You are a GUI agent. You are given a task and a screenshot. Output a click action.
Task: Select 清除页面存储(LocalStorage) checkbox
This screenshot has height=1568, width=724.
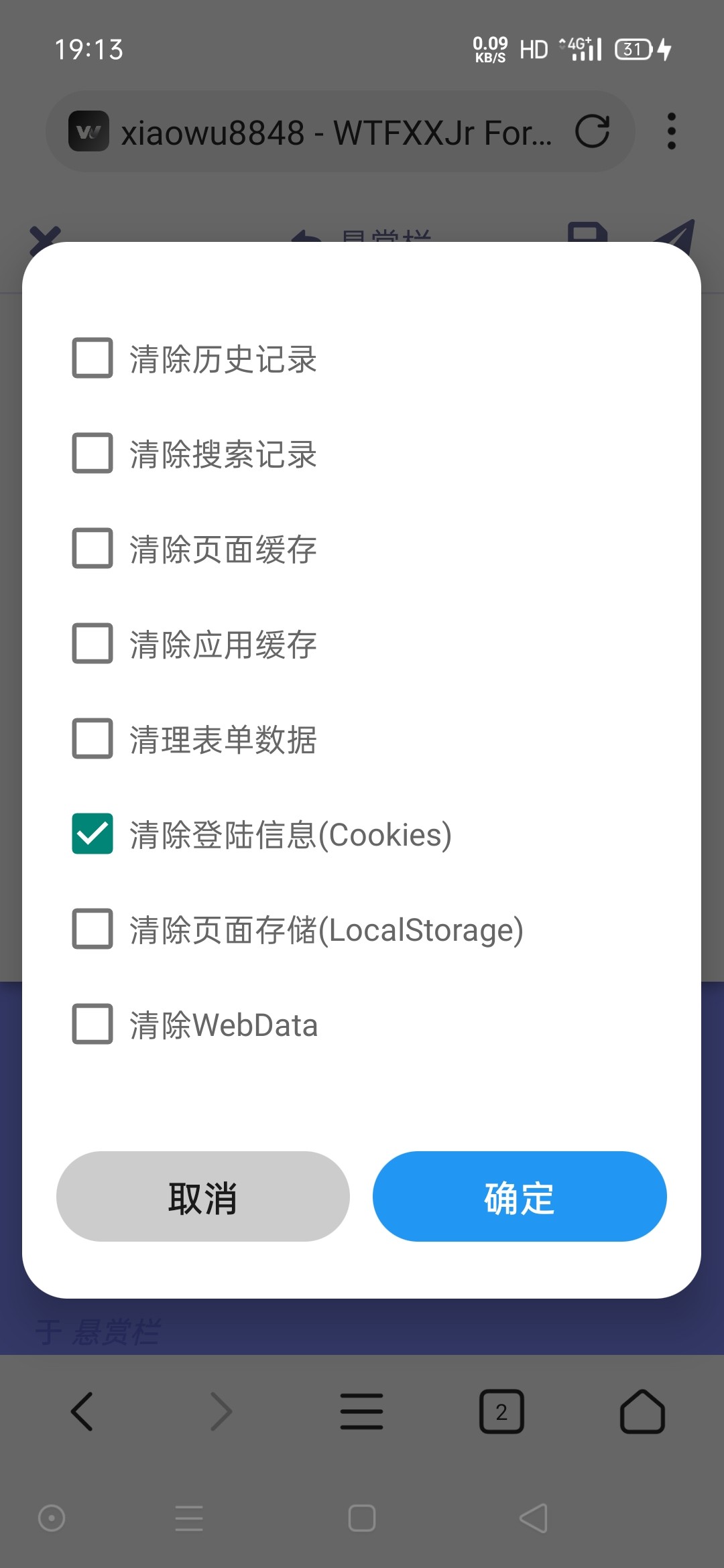pos(93,929)
